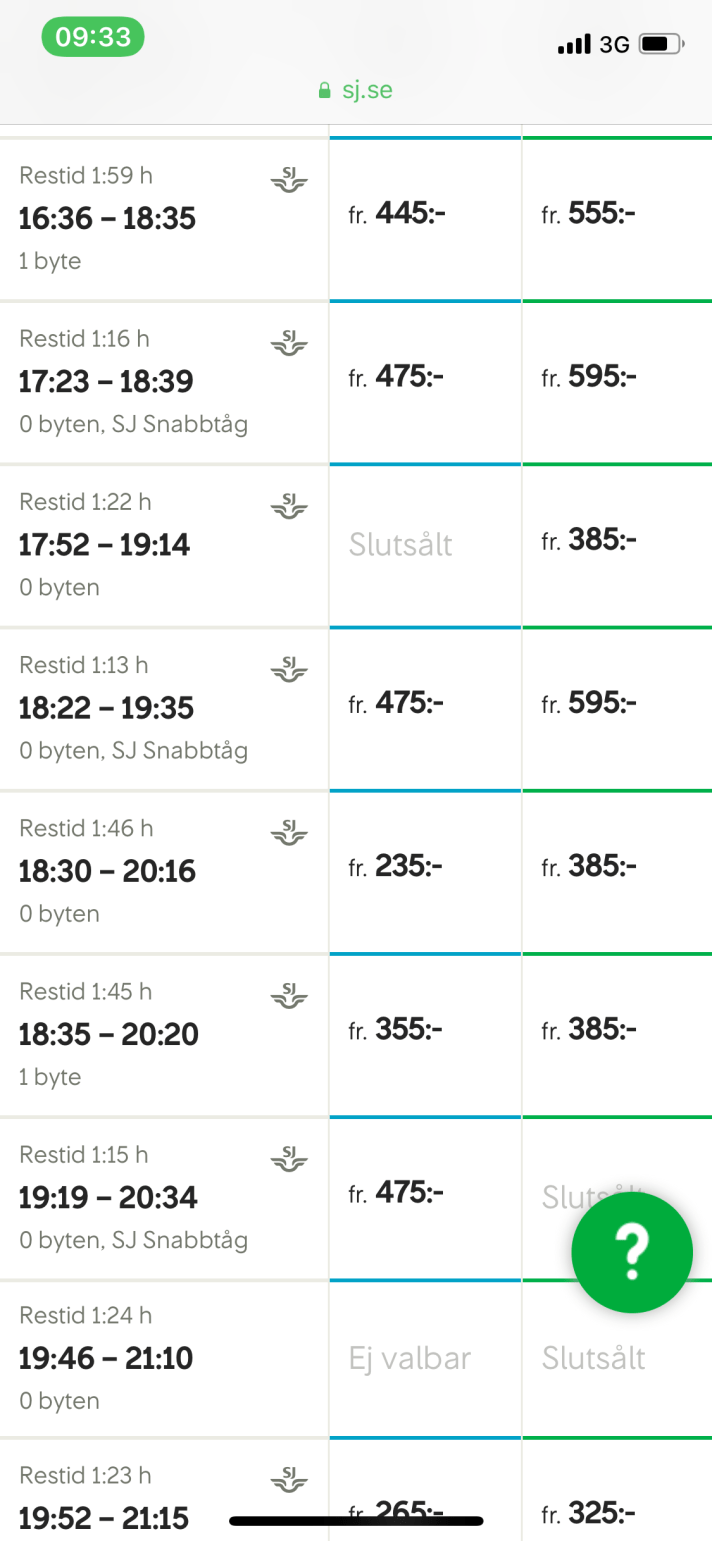The height and width of the screenshot is (1541, 712).
Task: Tap the sj.se address bar
Action: point(356,91)
